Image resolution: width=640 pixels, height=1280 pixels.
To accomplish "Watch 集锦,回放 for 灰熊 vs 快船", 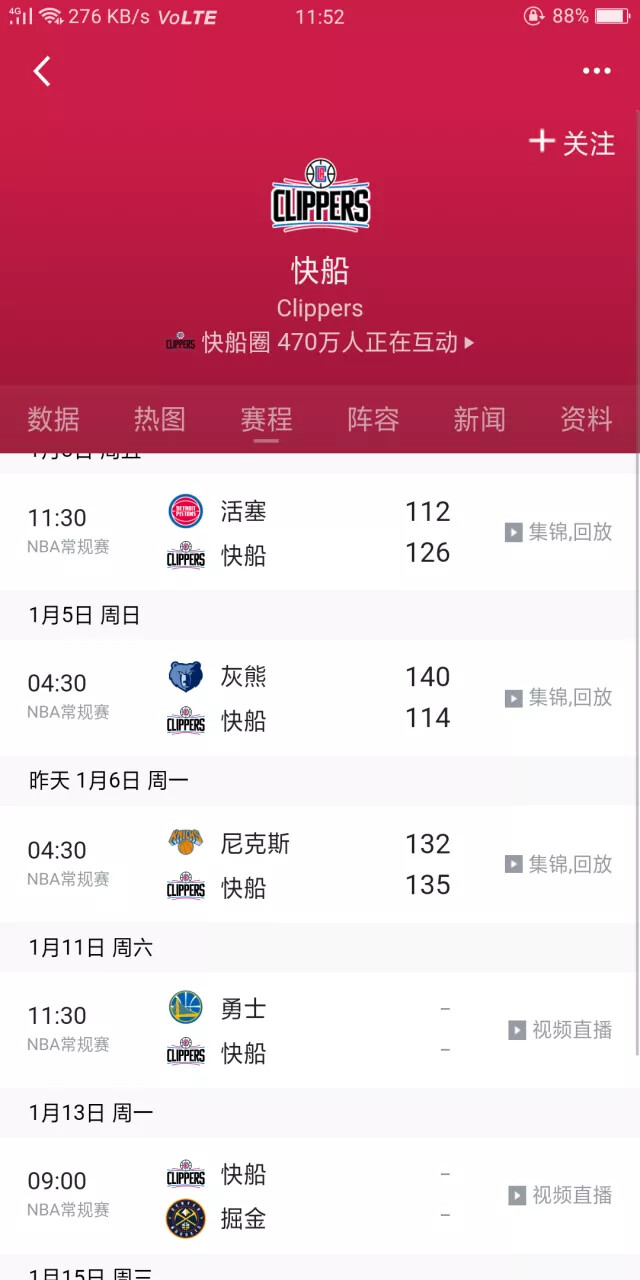I will 559,698.
